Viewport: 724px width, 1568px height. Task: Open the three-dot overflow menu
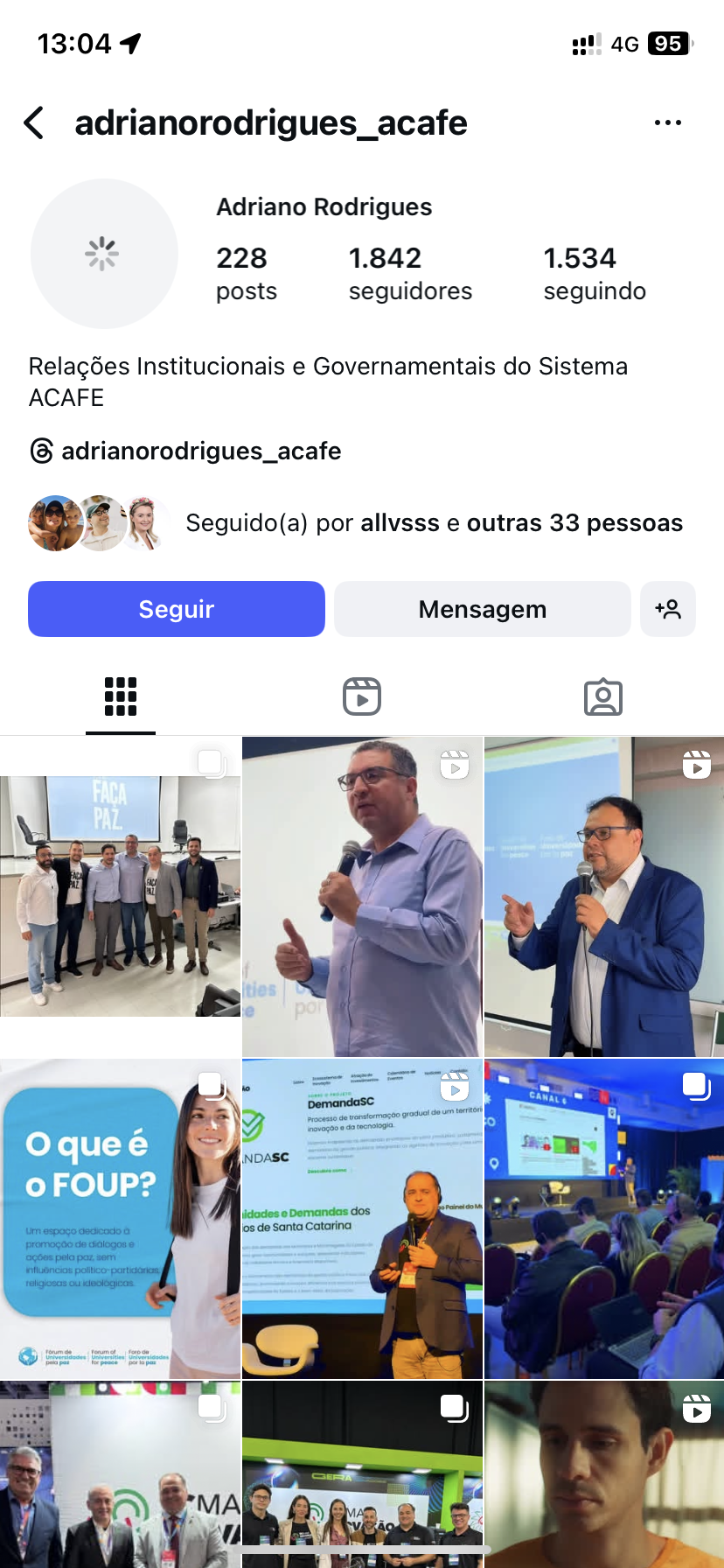(x=668, y=123)
